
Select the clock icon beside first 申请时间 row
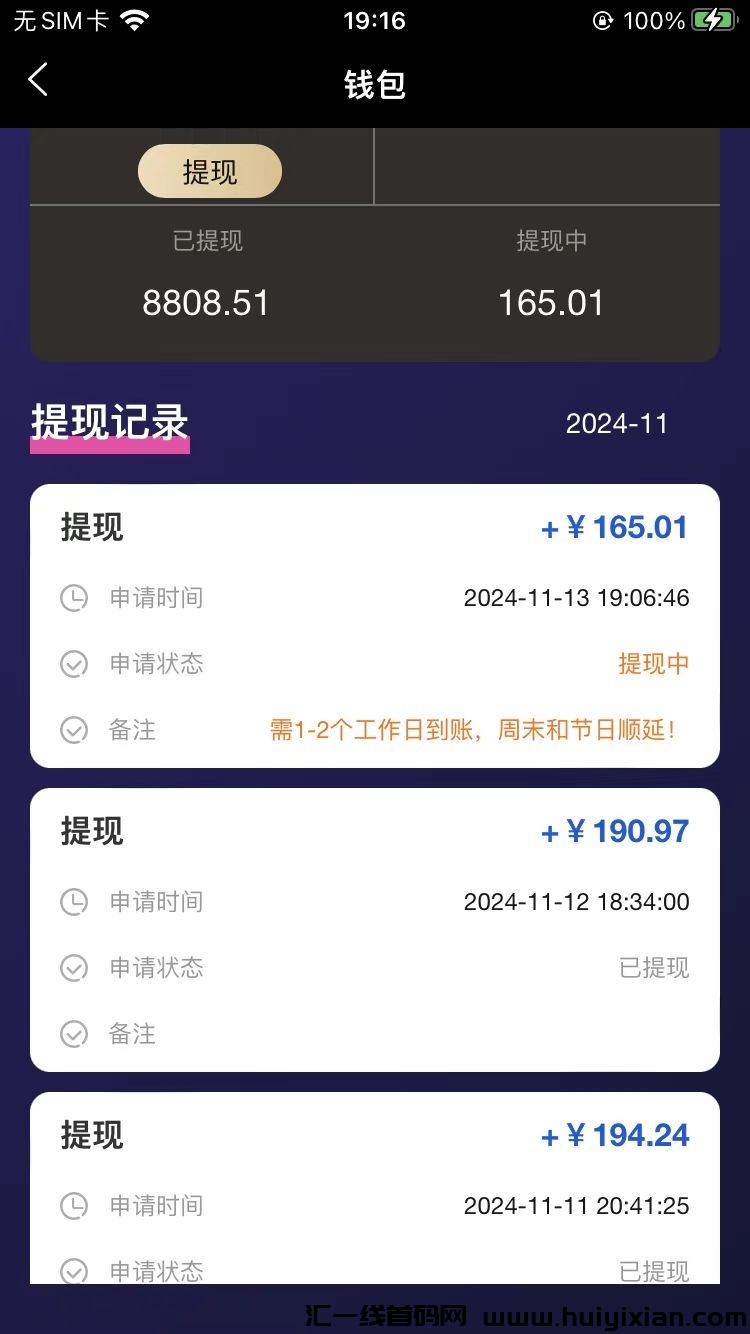[74, 597]
